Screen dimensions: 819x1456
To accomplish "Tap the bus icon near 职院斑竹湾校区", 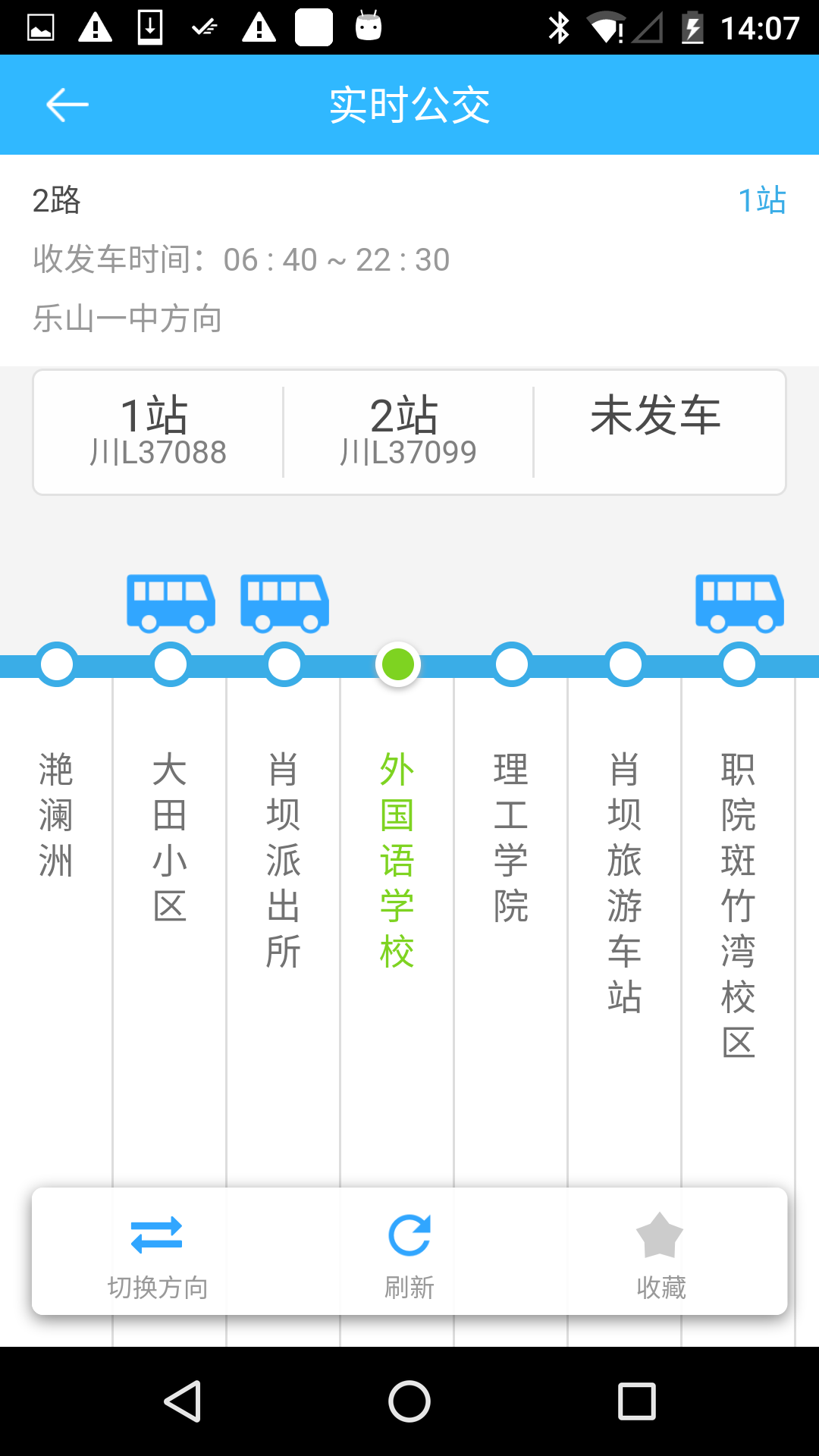I will (739, 603).
